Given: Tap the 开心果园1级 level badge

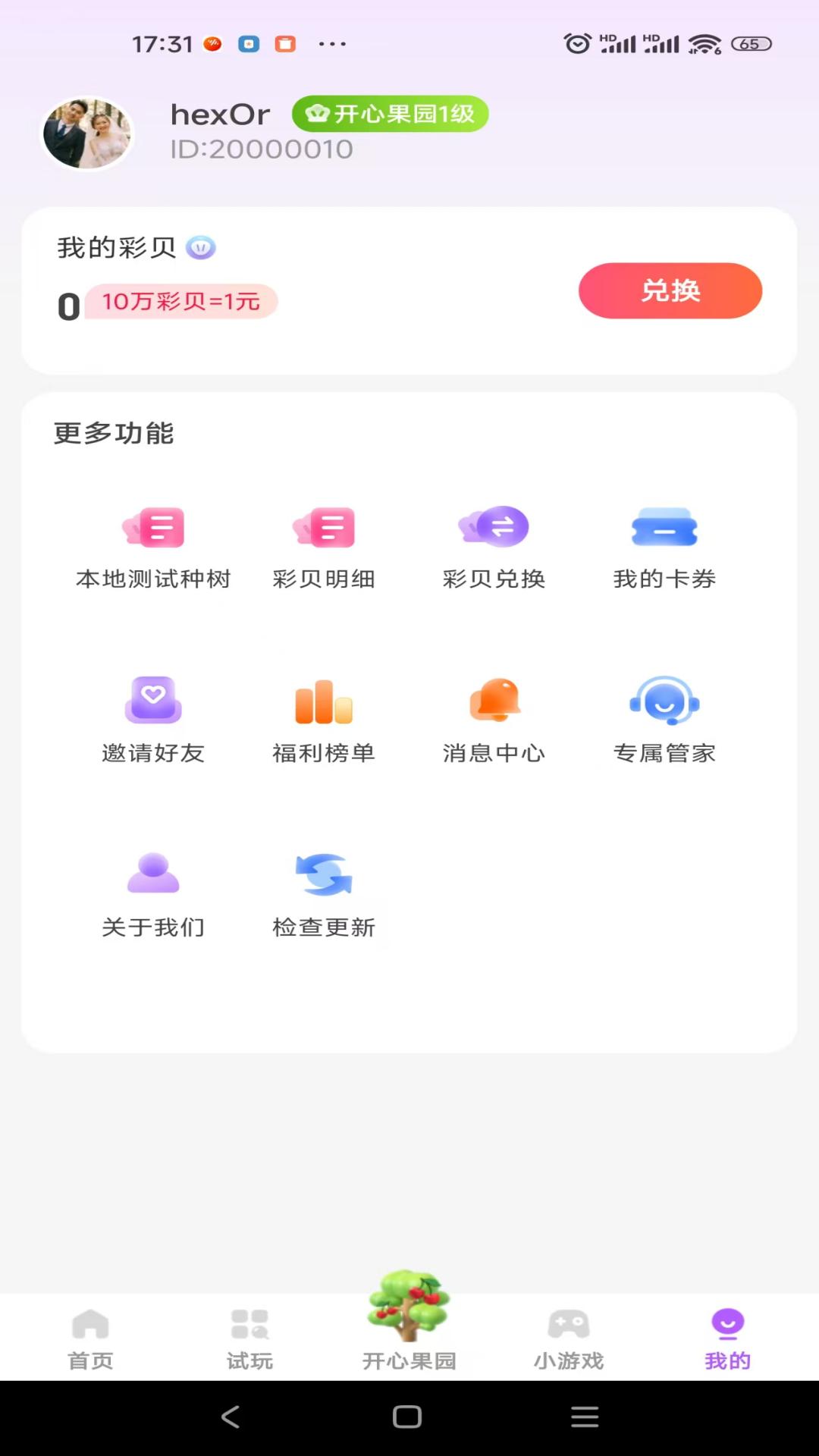Looking at the screenshot, I should pyautogui.click(x=390, y=114).
